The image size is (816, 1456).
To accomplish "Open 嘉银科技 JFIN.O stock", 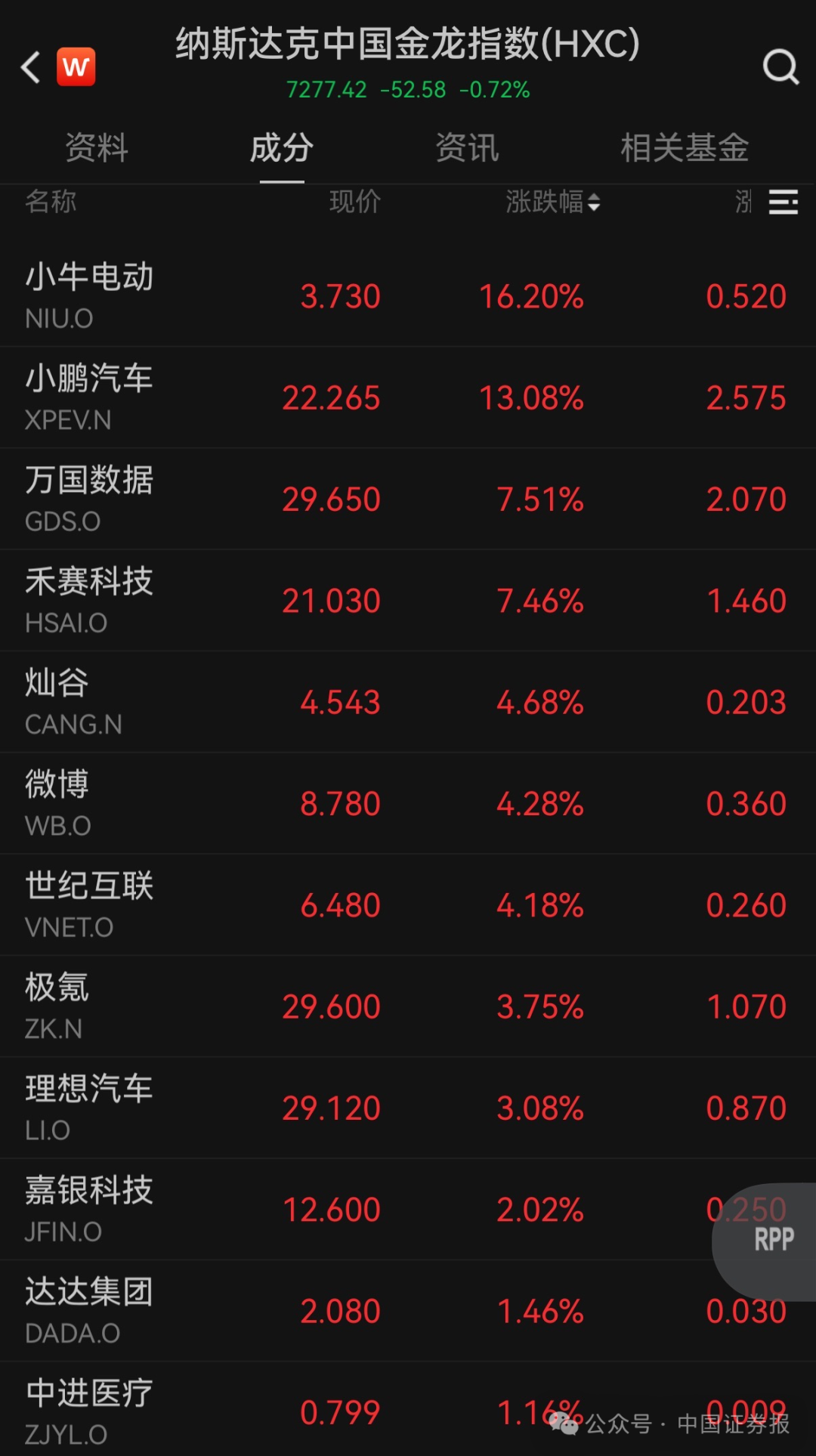I will [x=89, y=1209].
